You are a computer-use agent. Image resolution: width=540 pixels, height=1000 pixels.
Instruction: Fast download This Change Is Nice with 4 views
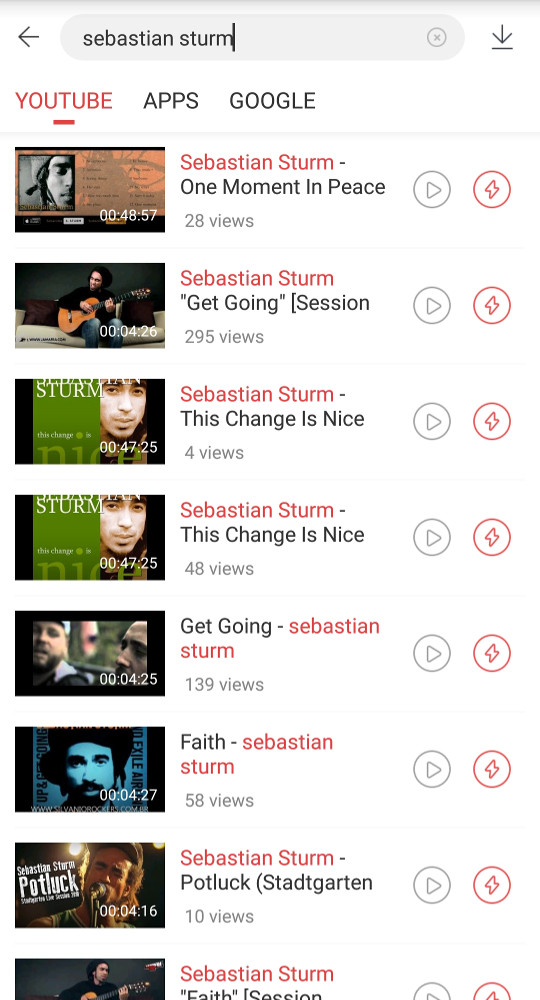492,422
